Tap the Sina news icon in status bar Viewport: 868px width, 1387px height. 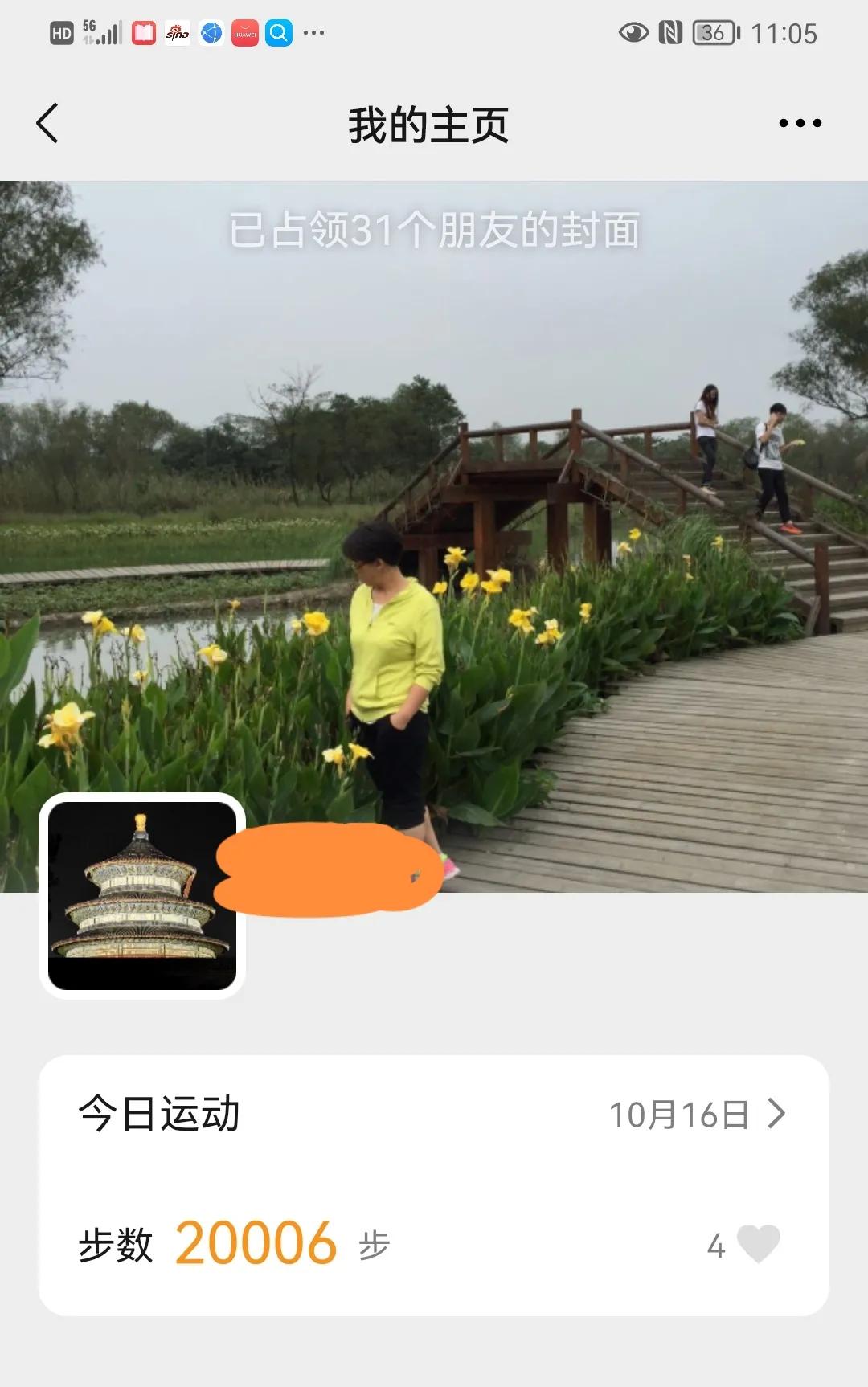tap(177, 33)
